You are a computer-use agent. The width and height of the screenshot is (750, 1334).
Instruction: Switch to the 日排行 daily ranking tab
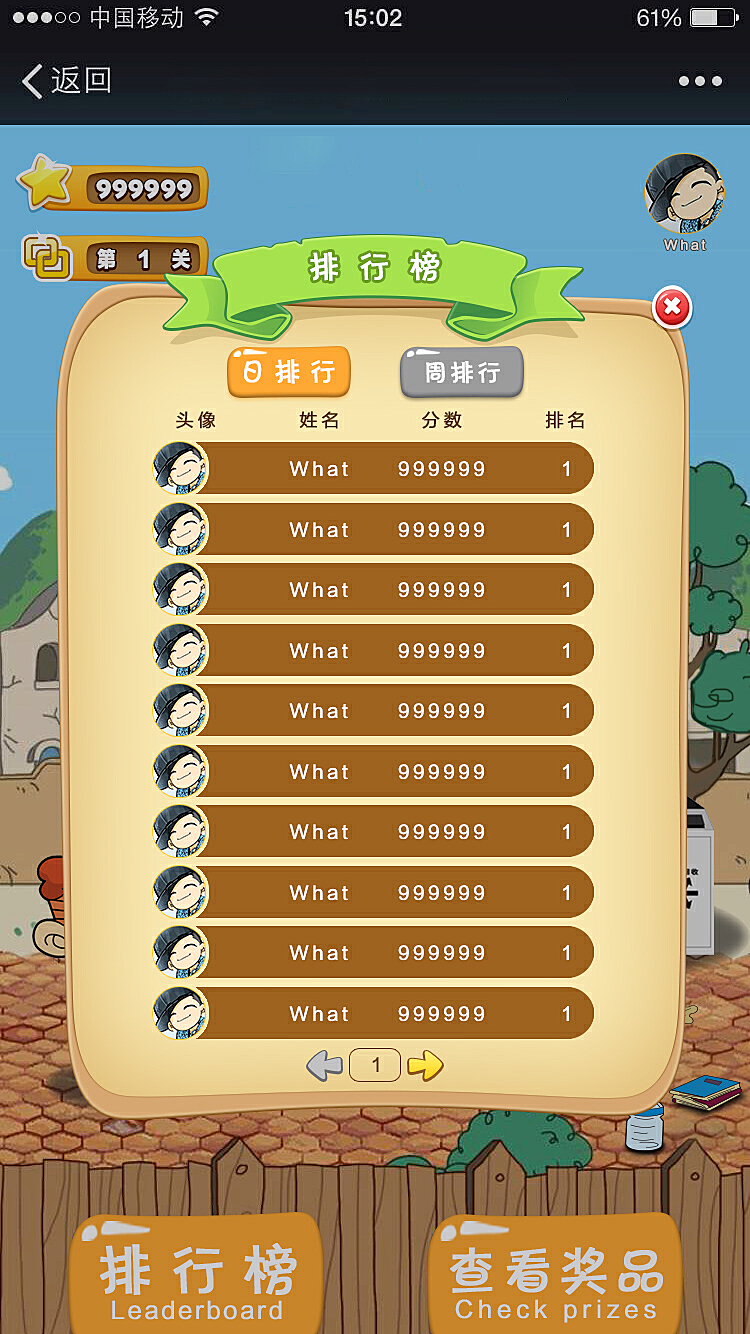(289, 372)
